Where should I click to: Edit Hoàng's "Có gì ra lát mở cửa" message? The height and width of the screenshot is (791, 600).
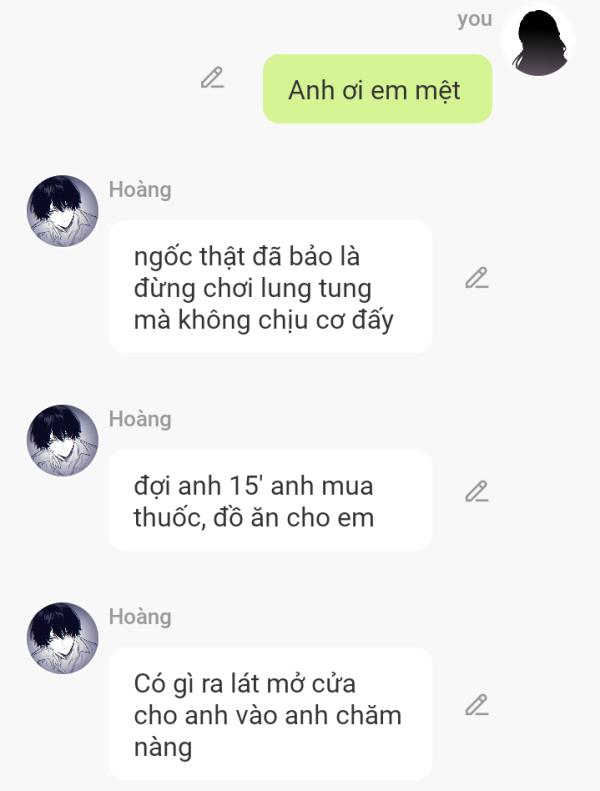coord(477,705)
